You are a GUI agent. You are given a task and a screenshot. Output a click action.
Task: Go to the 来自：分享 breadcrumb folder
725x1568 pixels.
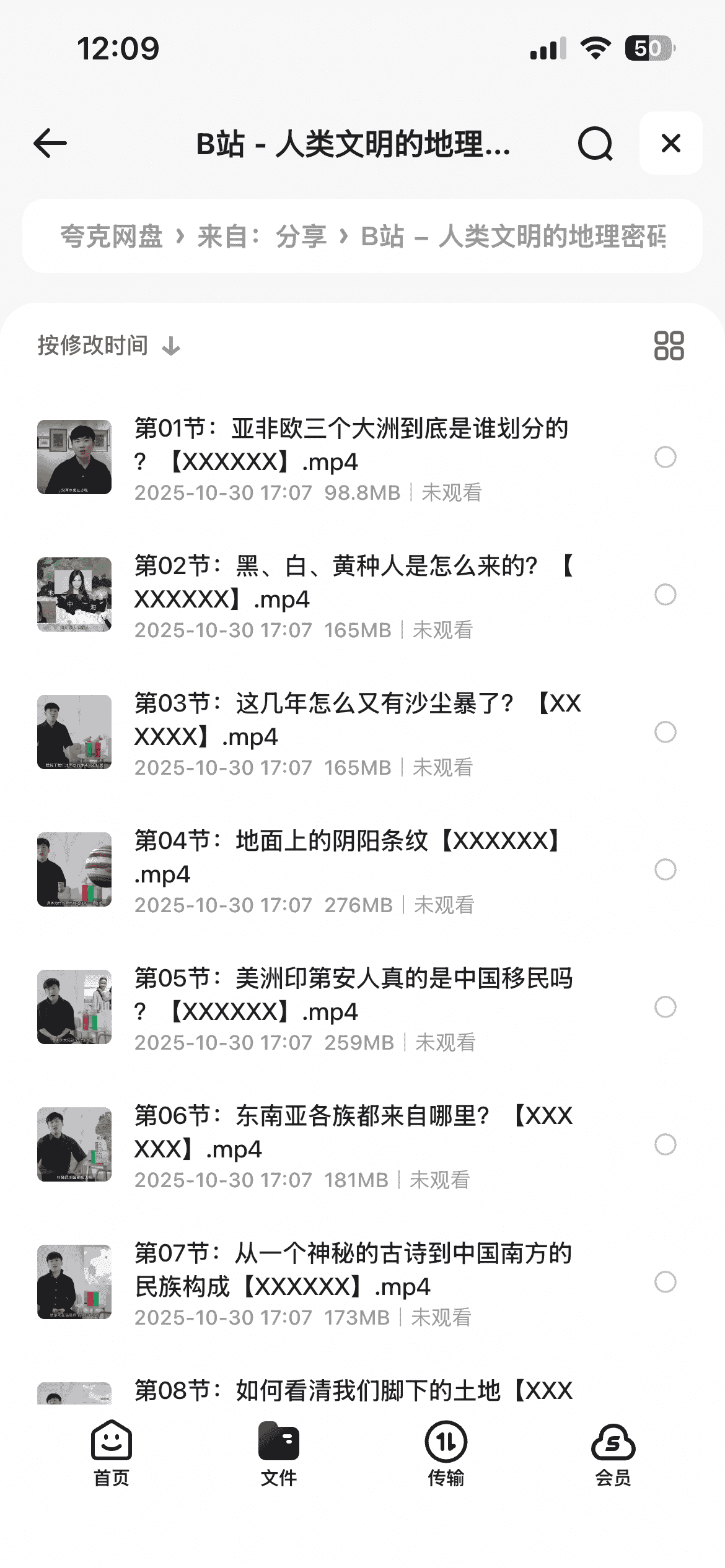pyautogui.click(x=262, y=236)
